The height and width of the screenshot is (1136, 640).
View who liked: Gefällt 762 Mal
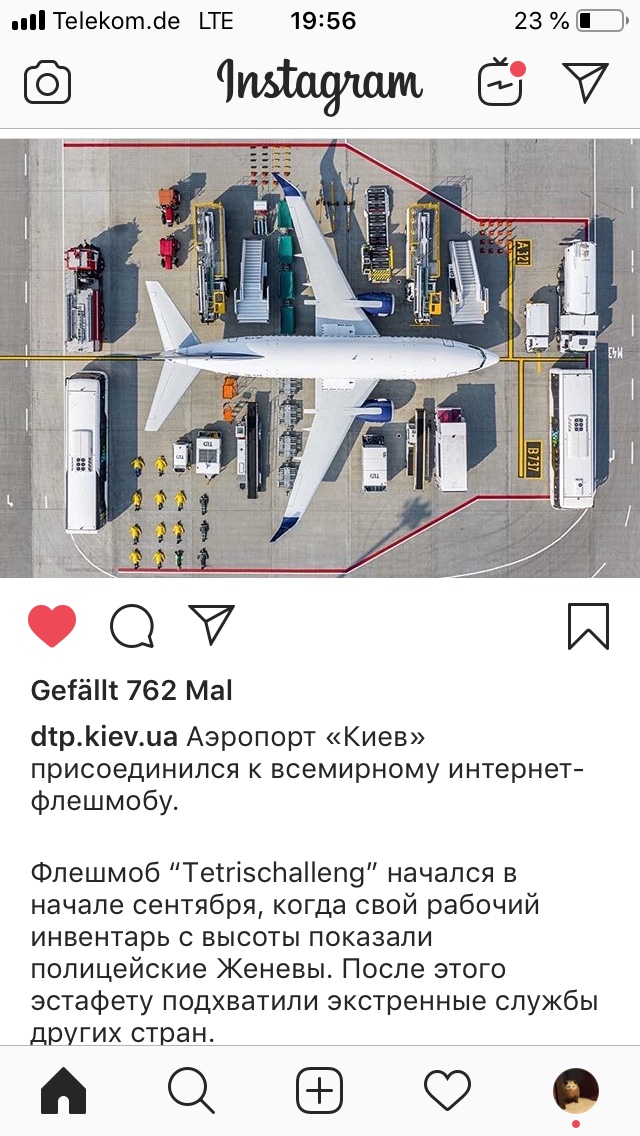(132, 690)
